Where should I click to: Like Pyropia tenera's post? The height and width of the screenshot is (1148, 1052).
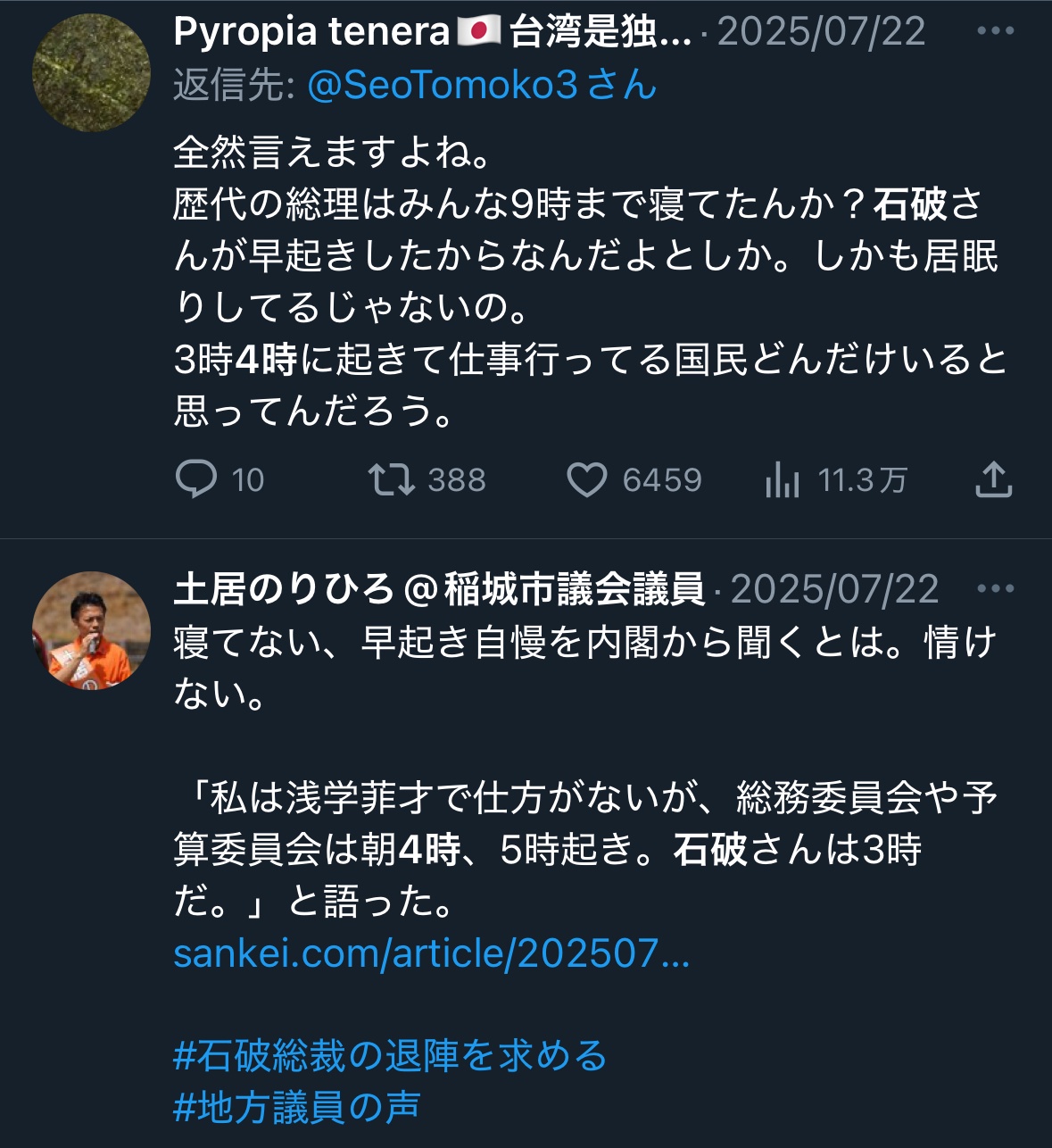point(587,479)
